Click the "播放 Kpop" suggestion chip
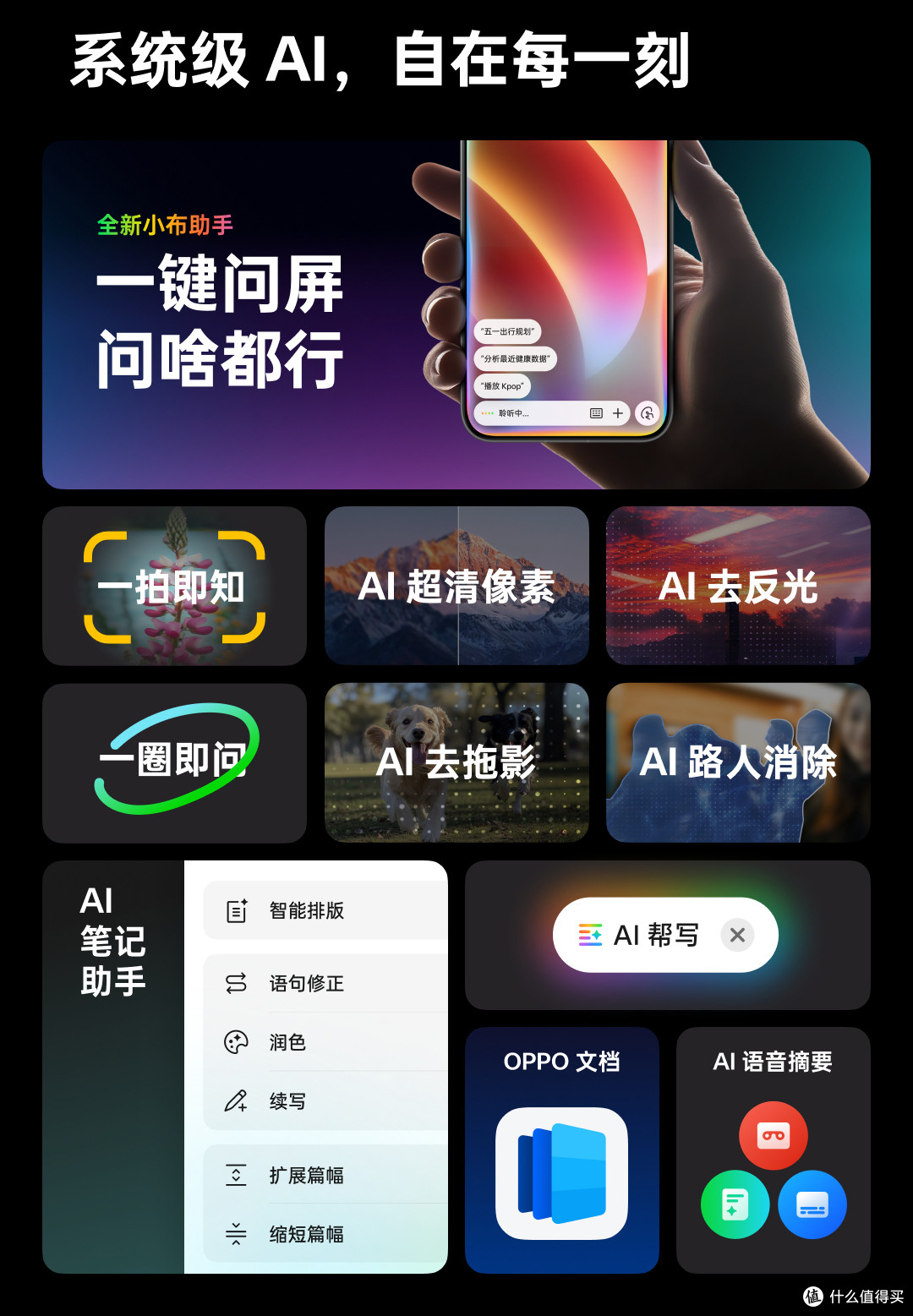Image resolution: width=913 pixels, height=1316 pixels. coord(502,386)
